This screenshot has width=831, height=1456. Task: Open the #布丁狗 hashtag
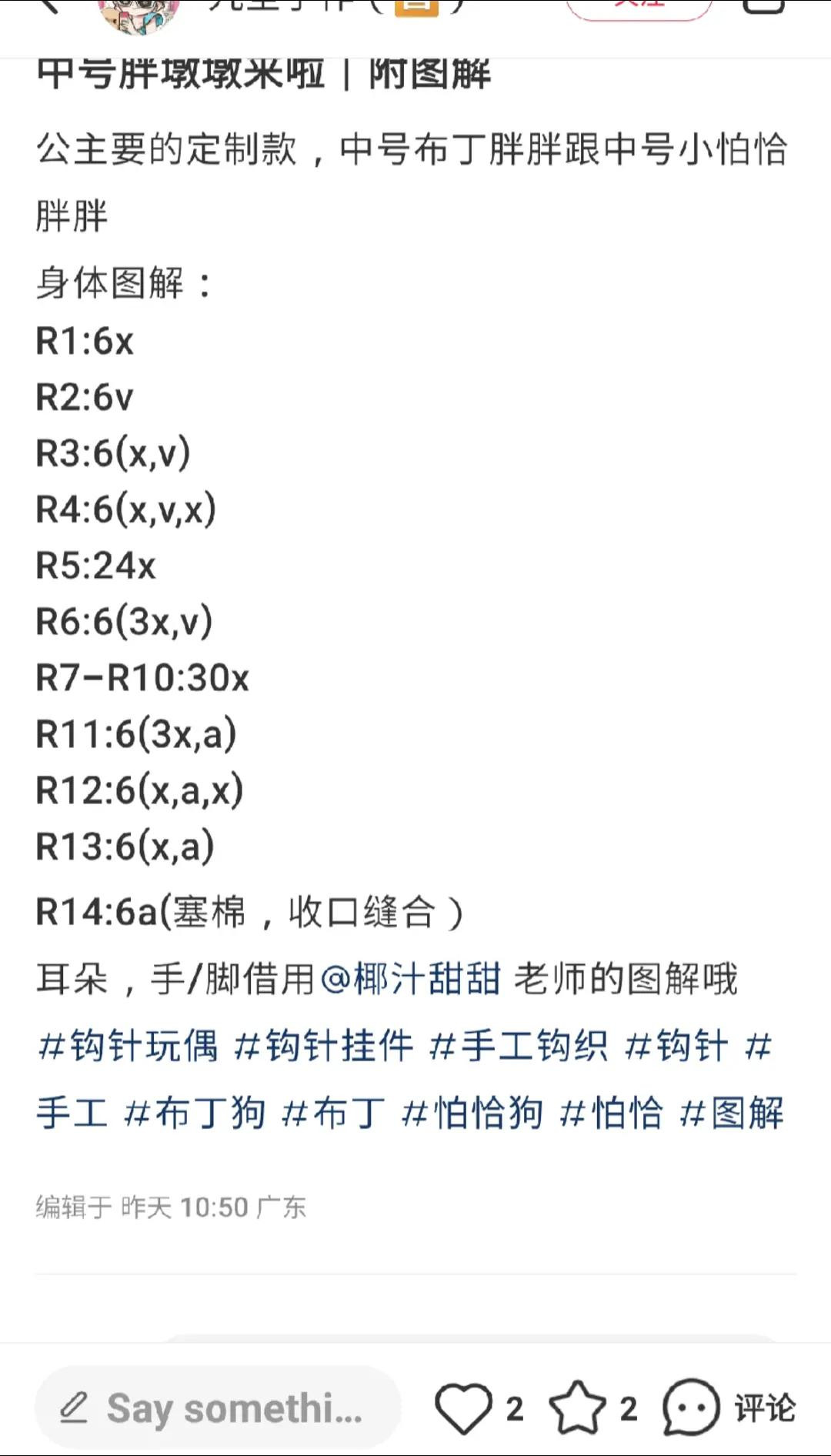click(195, 1114)
